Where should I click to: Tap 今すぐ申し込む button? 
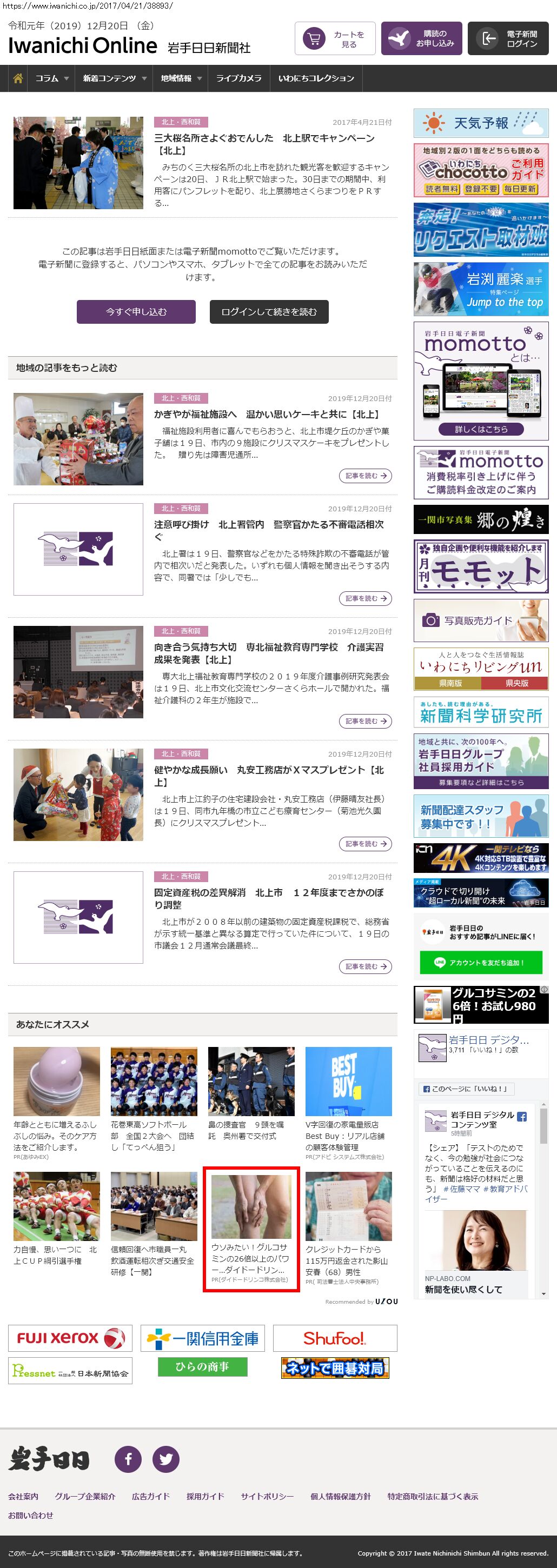(x=136, y=312)
